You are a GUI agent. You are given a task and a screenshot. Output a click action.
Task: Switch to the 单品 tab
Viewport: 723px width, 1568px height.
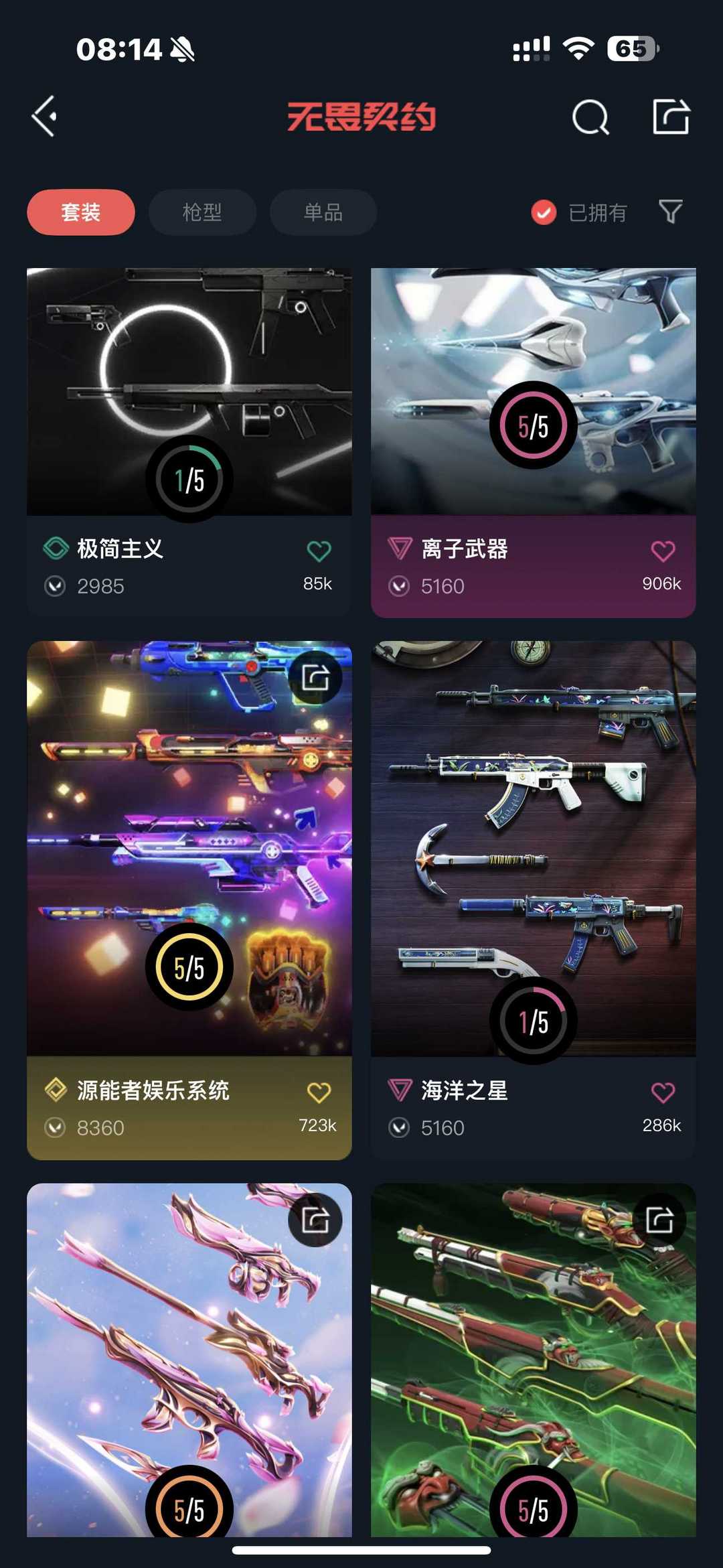pos(323,212)
